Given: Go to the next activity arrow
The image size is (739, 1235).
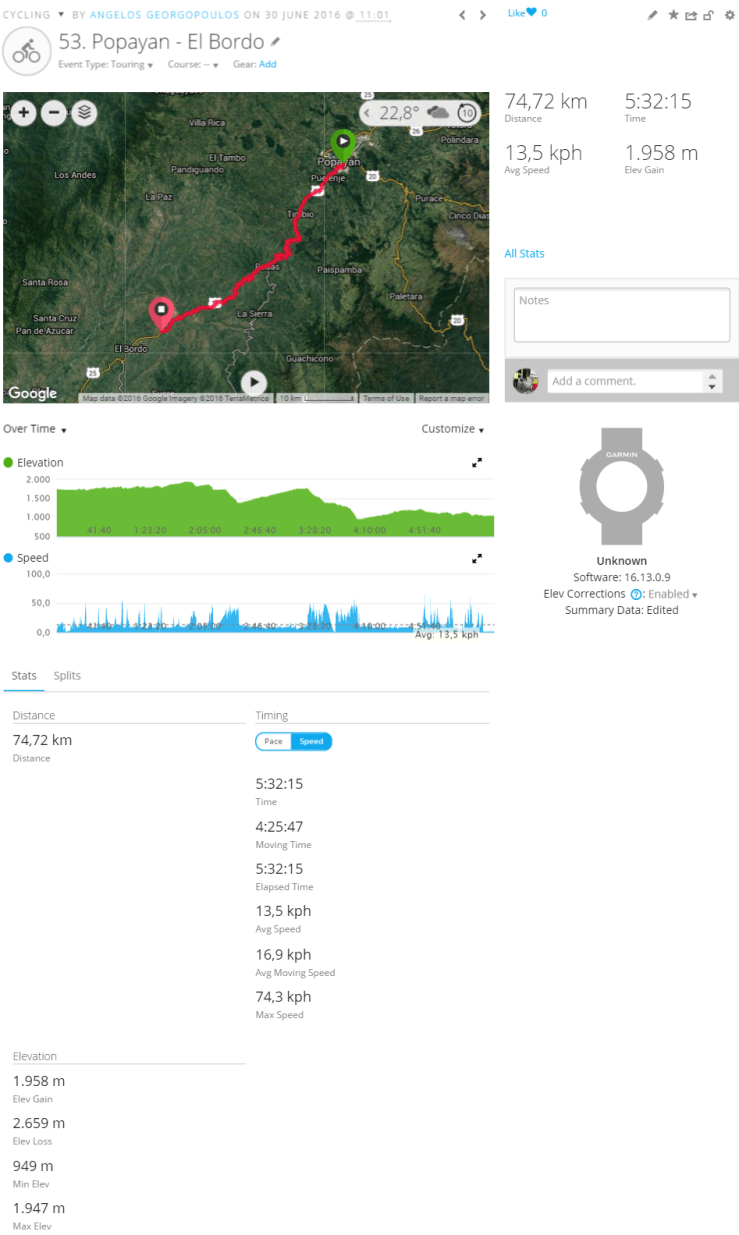Looking at the screenshot, I should (483, 15).
